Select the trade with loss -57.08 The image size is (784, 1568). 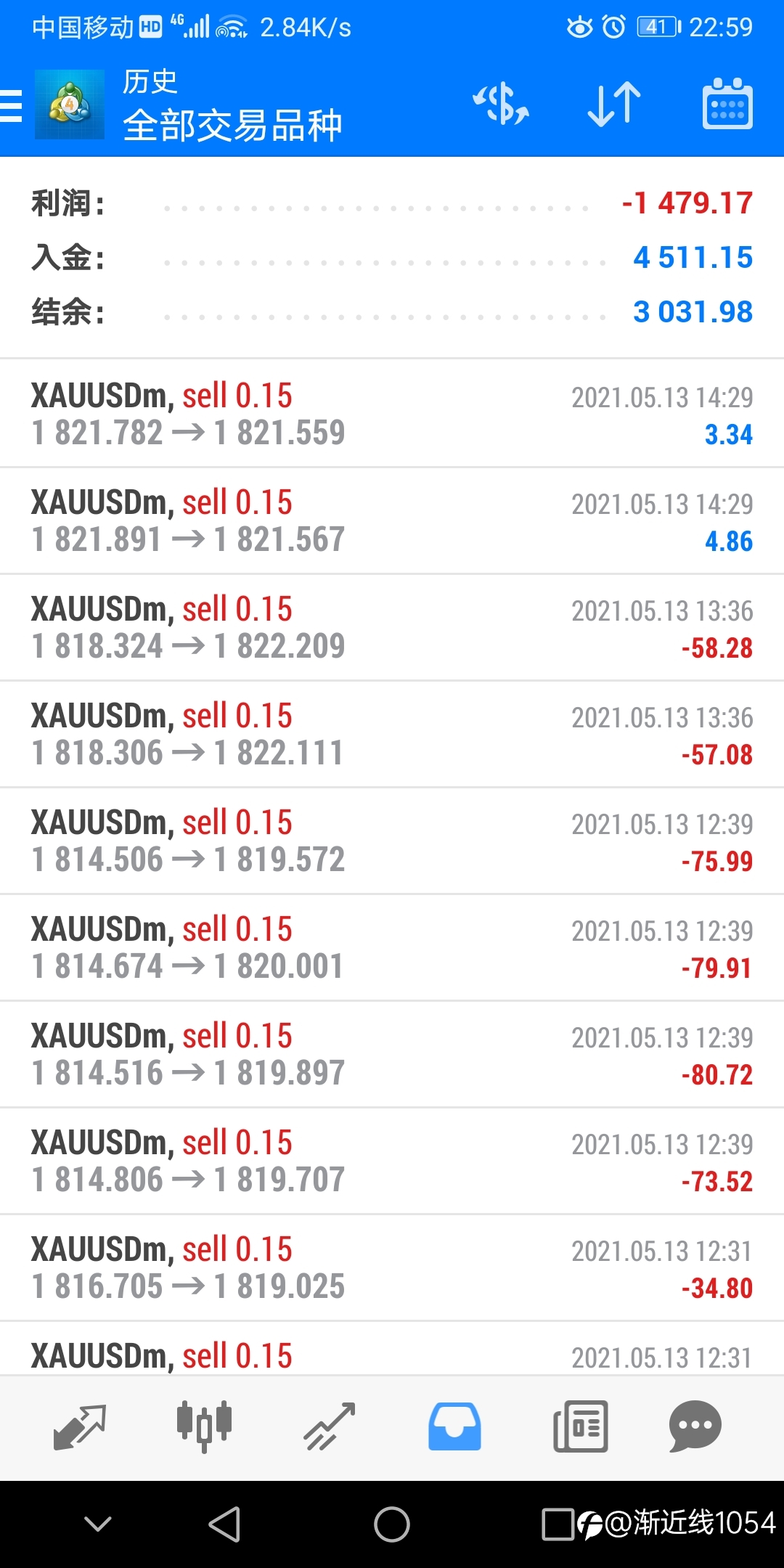(x=392, y=734)
